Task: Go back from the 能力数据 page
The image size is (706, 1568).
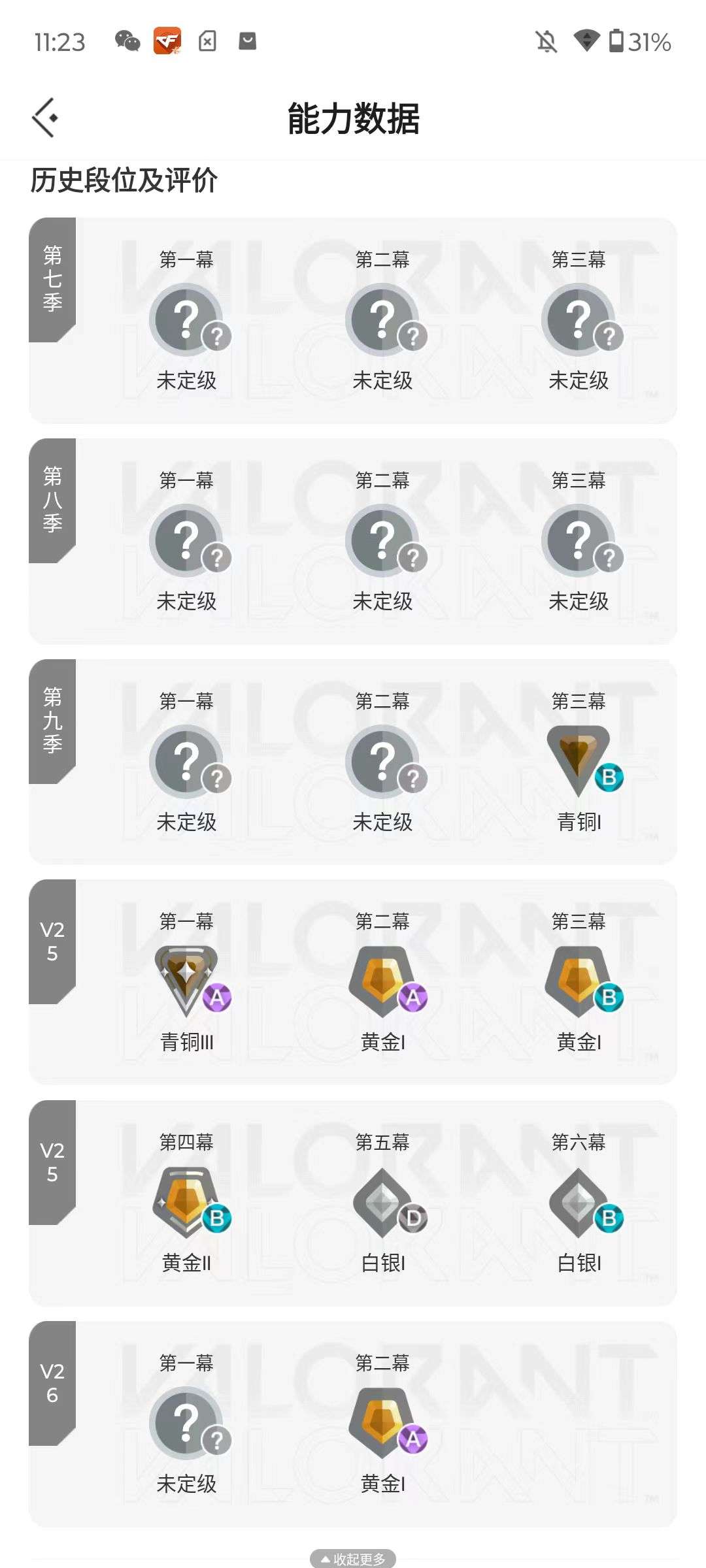Action: pos(44,118)
